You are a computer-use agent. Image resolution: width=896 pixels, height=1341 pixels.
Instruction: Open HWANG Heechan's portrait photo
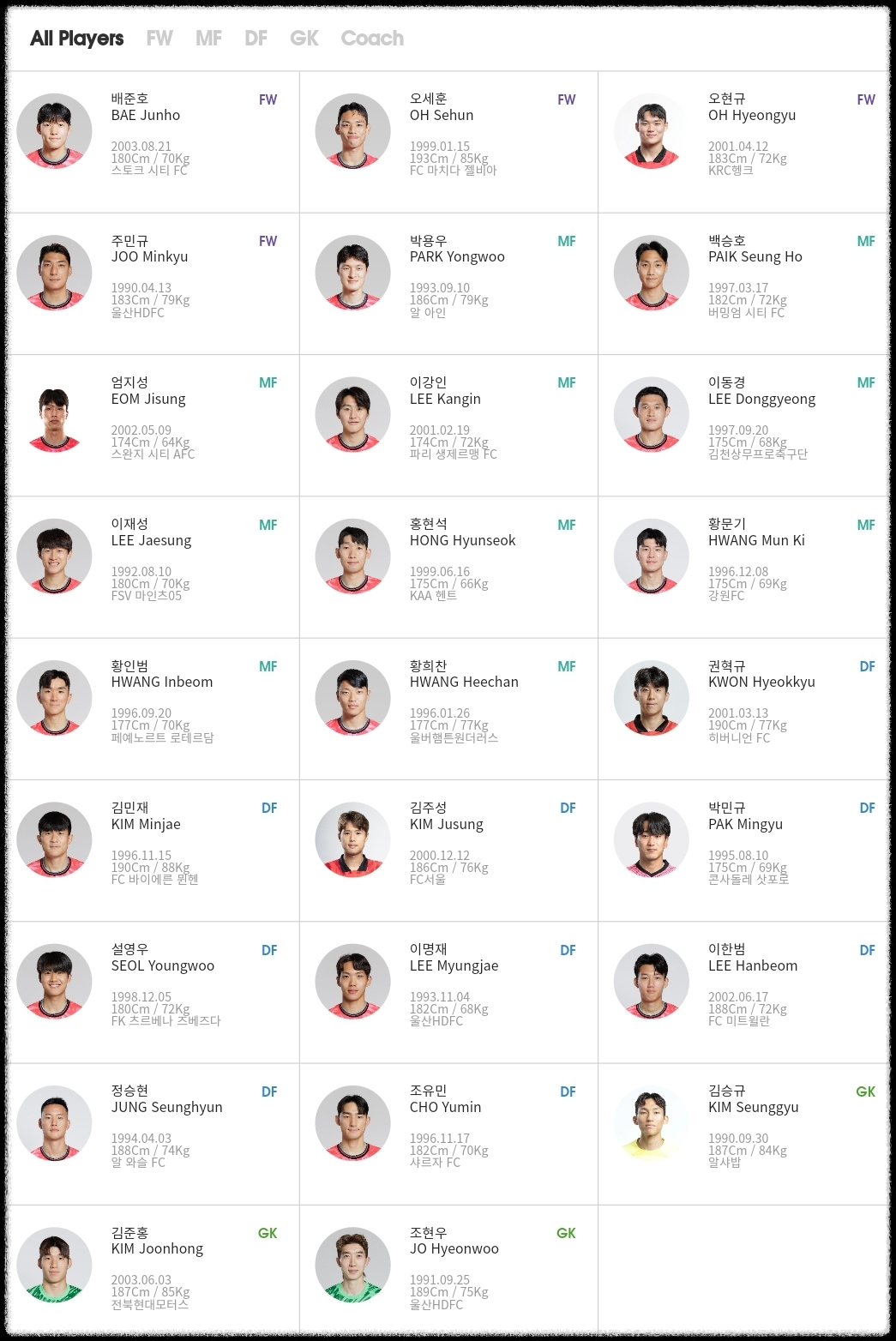coord(352,698)
